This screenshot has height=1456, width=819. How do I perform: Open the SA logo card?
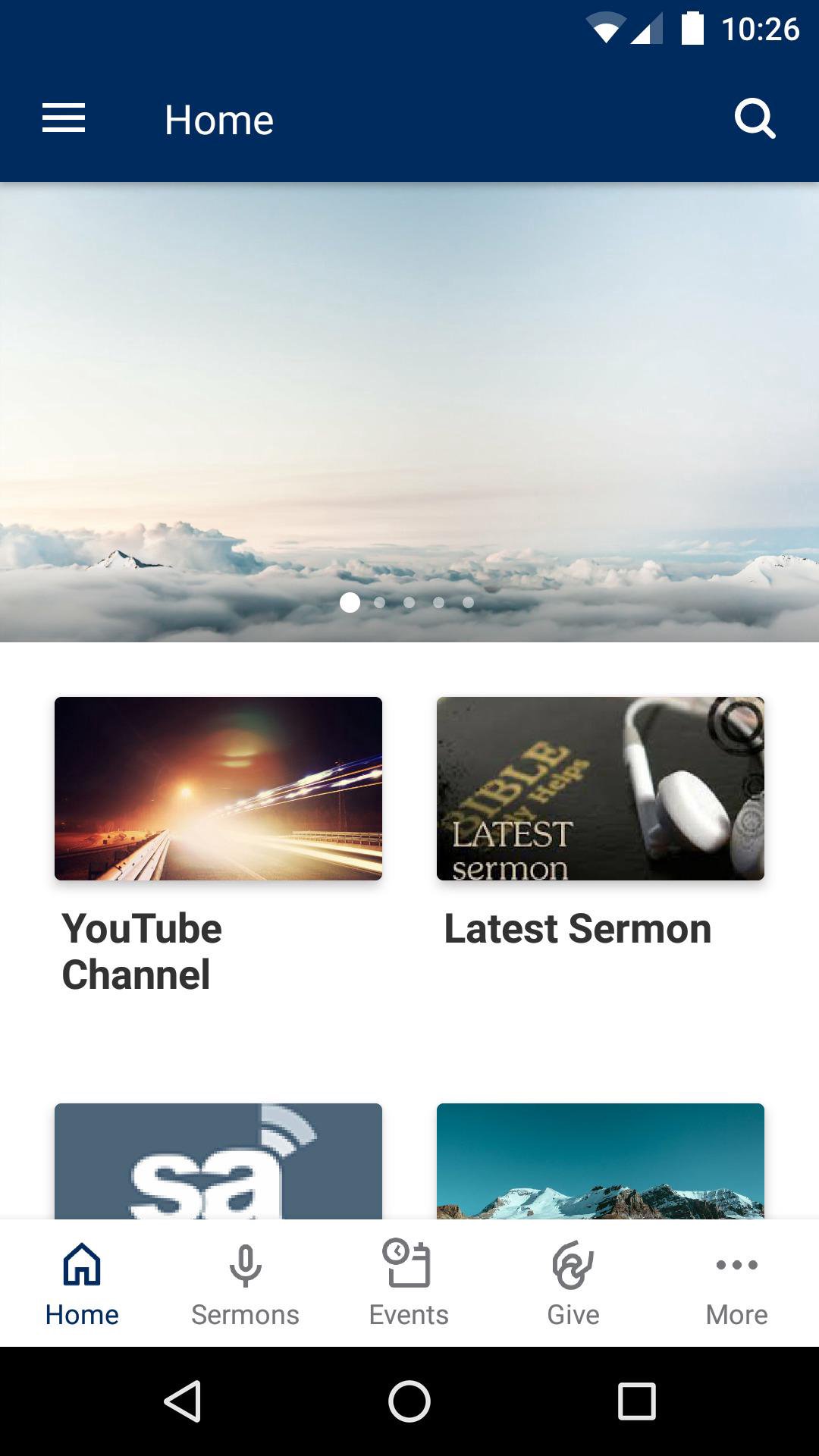click(x=218, y=1160)
